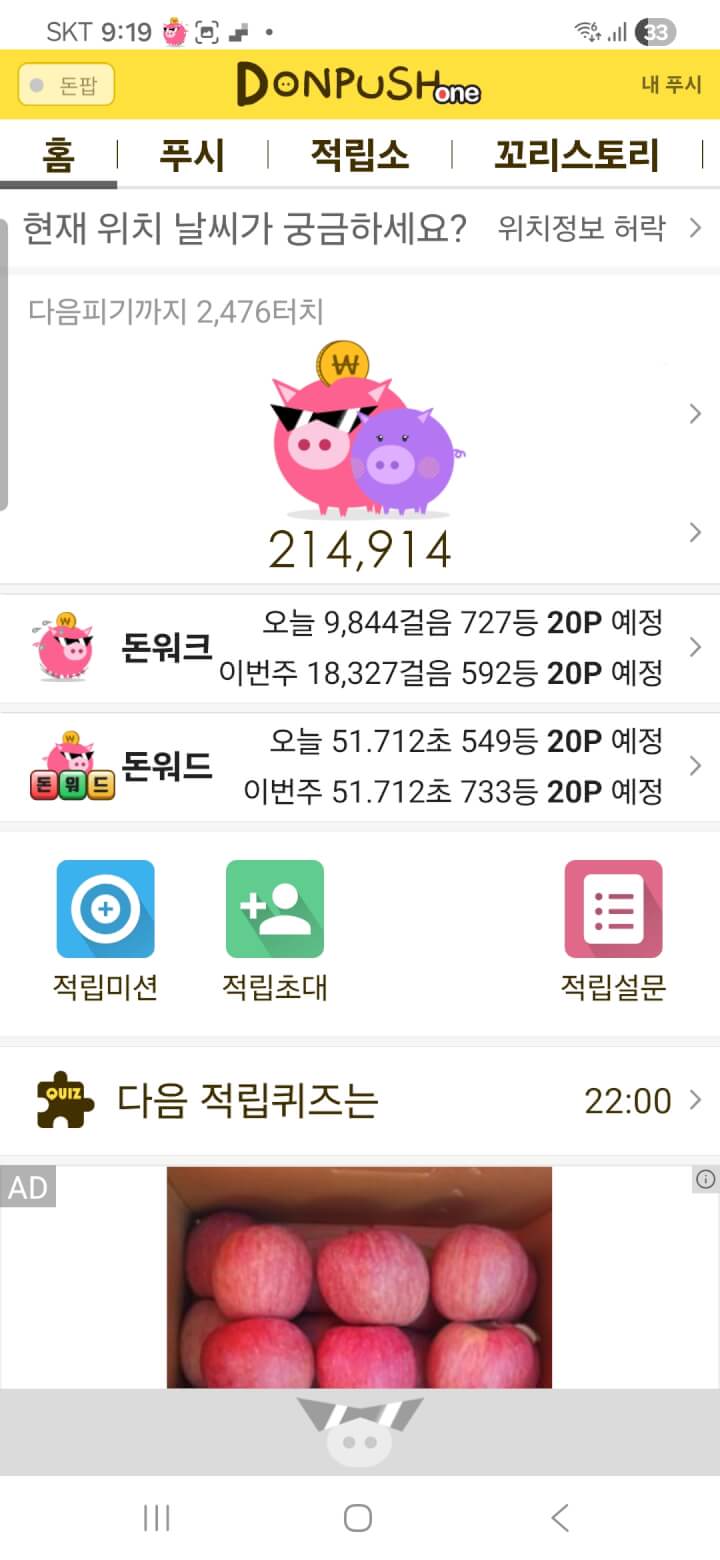Go back using system navigation
Image resolution: width=720 pixels, height=1560 pixels.
pos(560,1518)
